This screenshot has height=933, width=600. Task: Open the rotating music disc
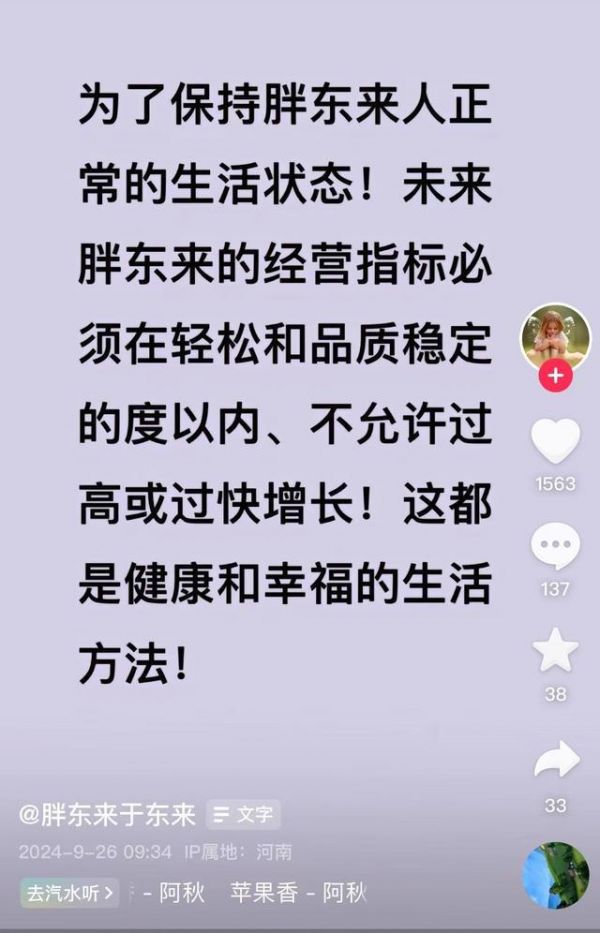pos(555,874)
